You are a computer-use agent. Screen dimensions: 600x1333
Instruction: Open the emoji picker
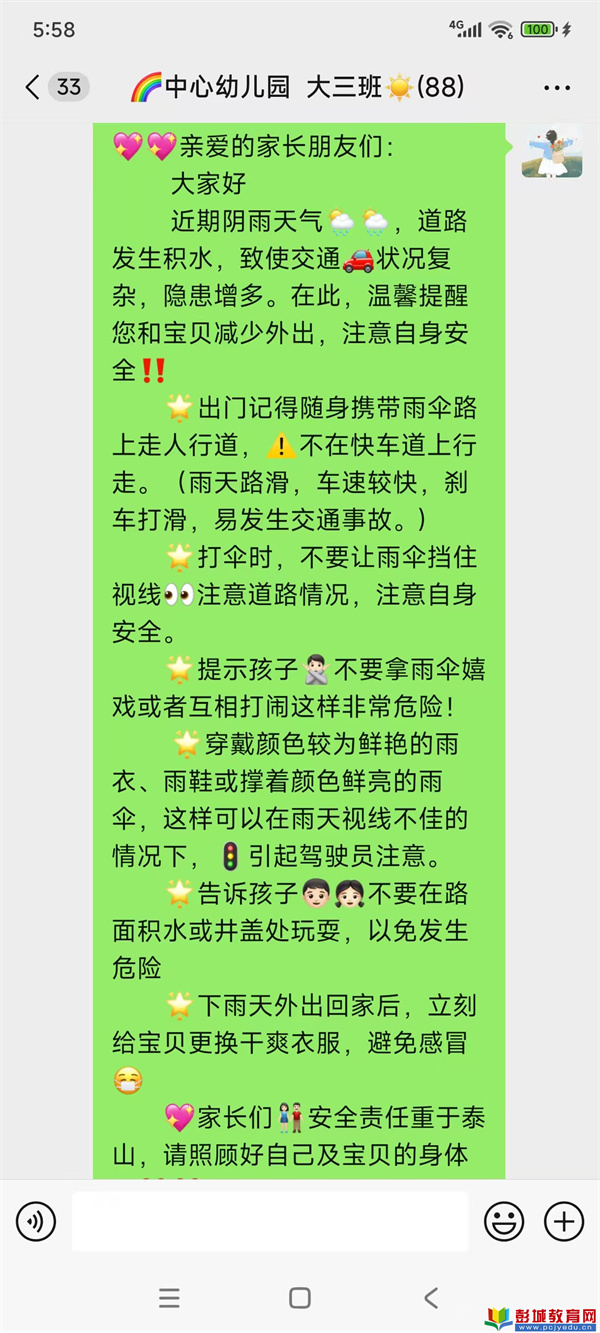point(504,1221)
